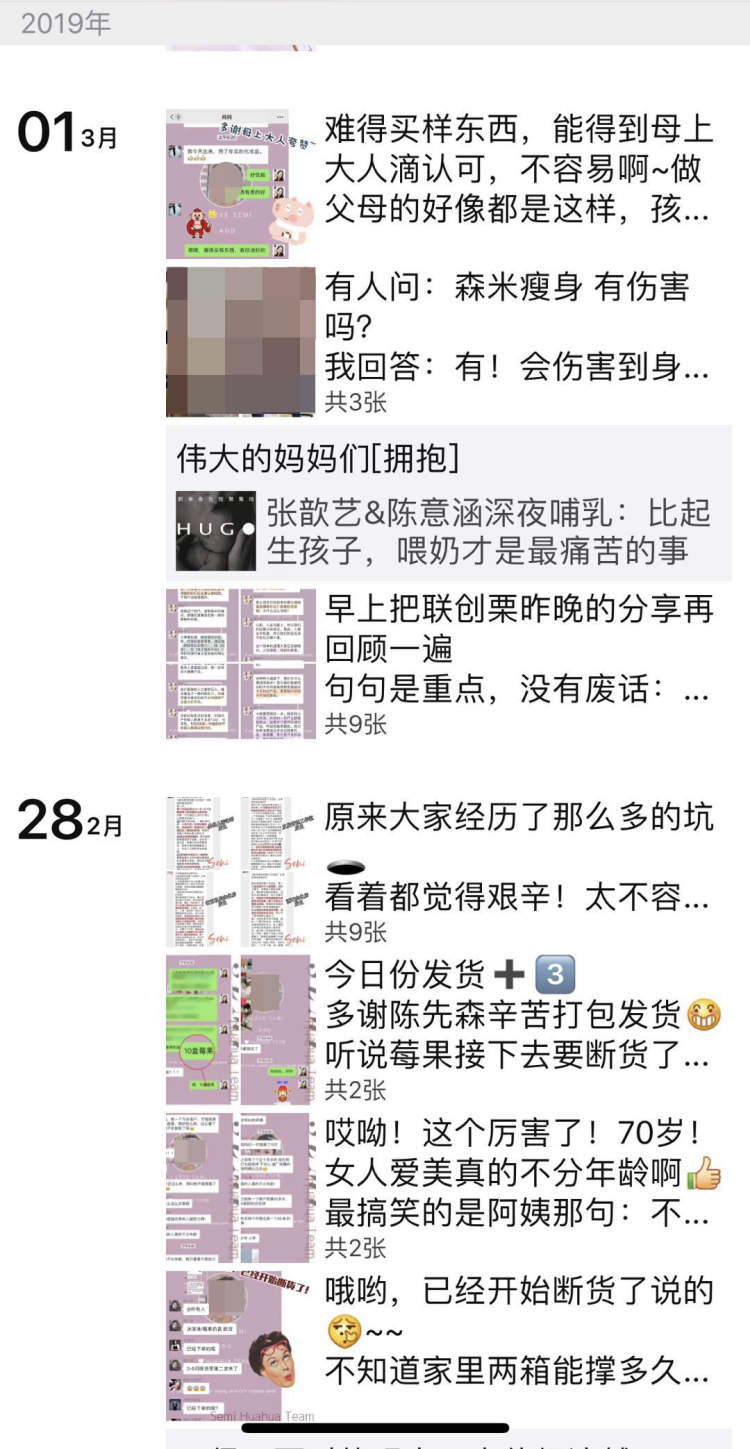750x1449 pixels.
Task: View the post reviewing 联创栗's sharing
Action: pyautogui.click(x=518, y=650)
